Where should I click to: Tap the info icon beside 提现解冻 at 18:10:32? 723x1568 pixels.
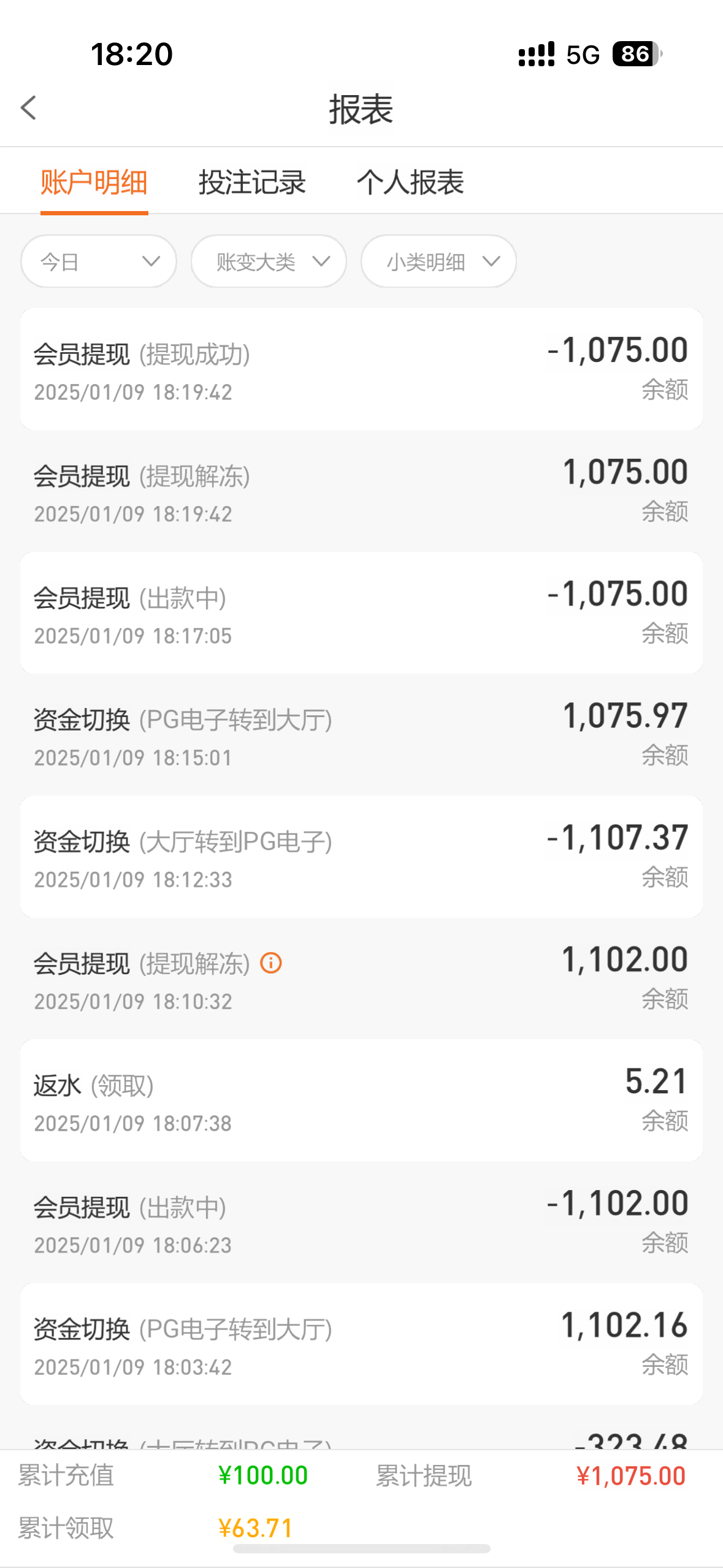tap(271, 963)
